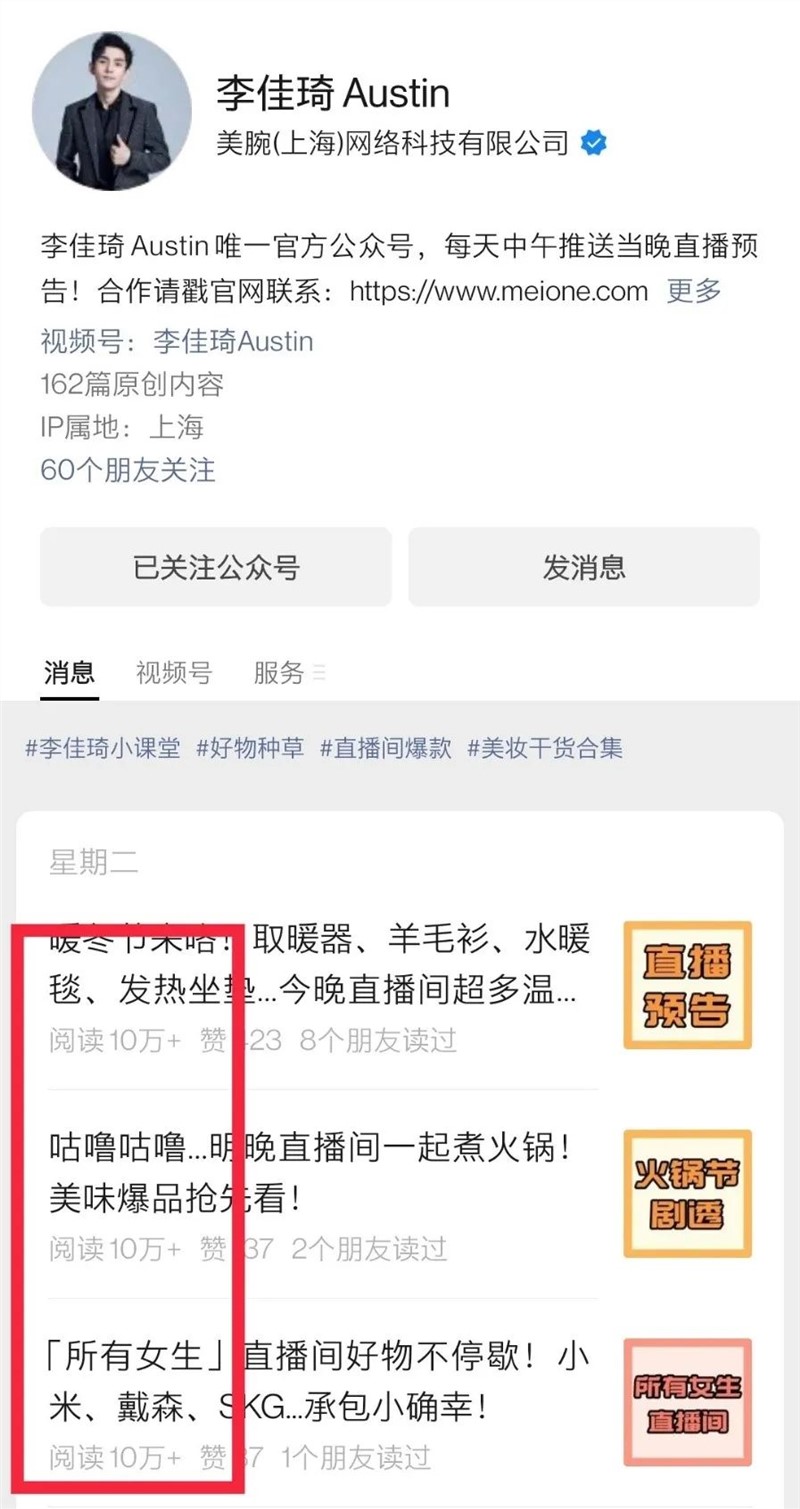Open the #李佳琦小课堂 topic tag
Screen dimensions: 800x1509
point(103,748)
